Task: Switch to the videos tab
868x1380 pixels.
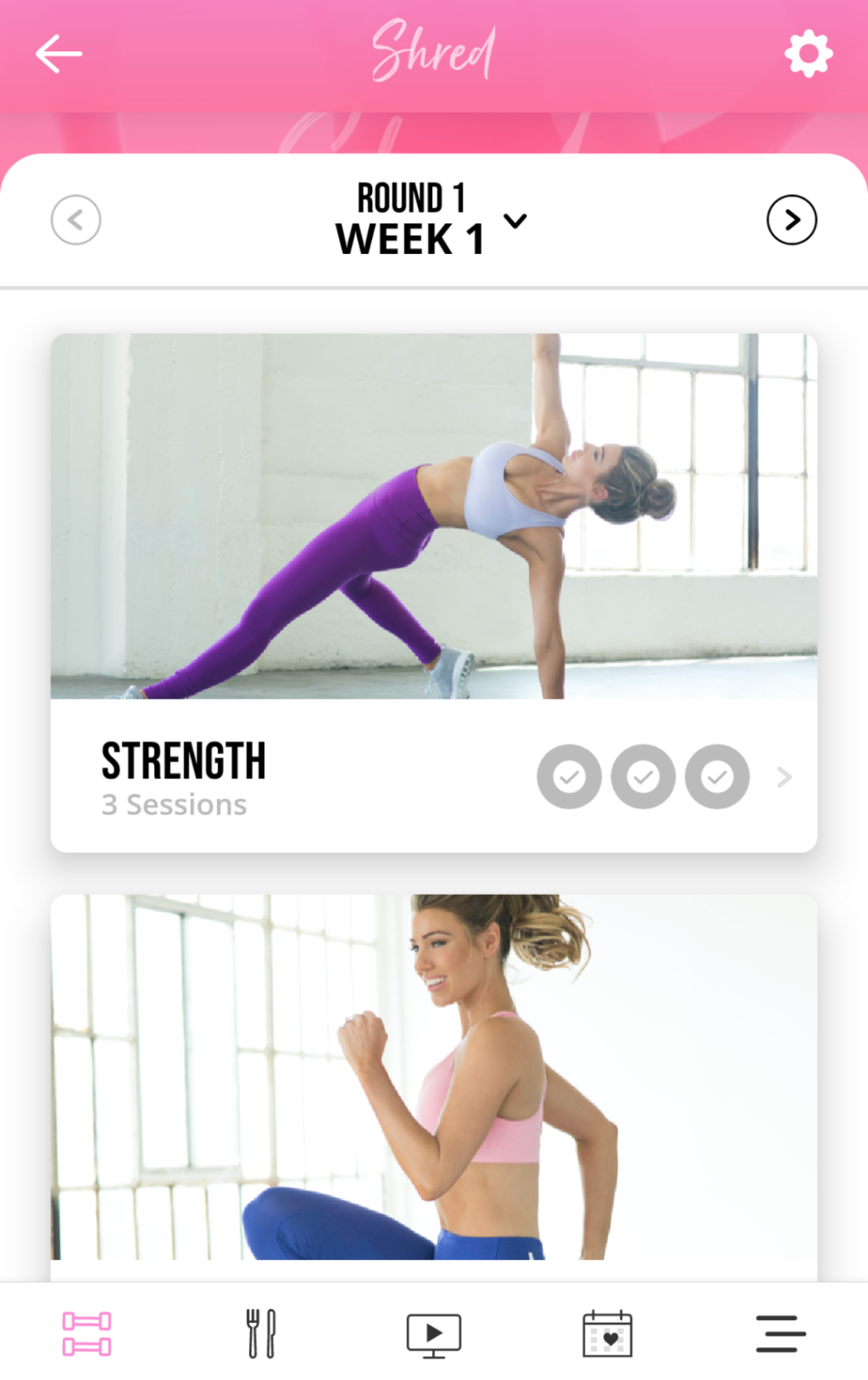Action: click(434, 1333)
